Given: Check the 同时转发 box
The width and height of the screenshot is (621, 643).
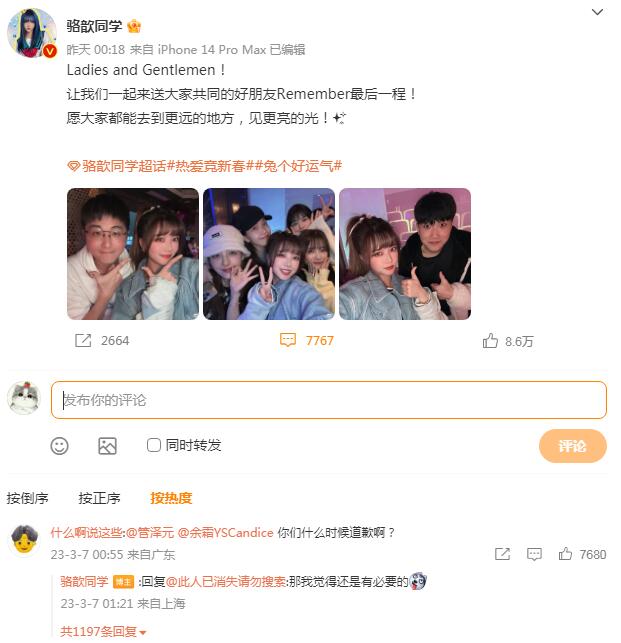Looking at the screenshot, I should coord(154,445).
